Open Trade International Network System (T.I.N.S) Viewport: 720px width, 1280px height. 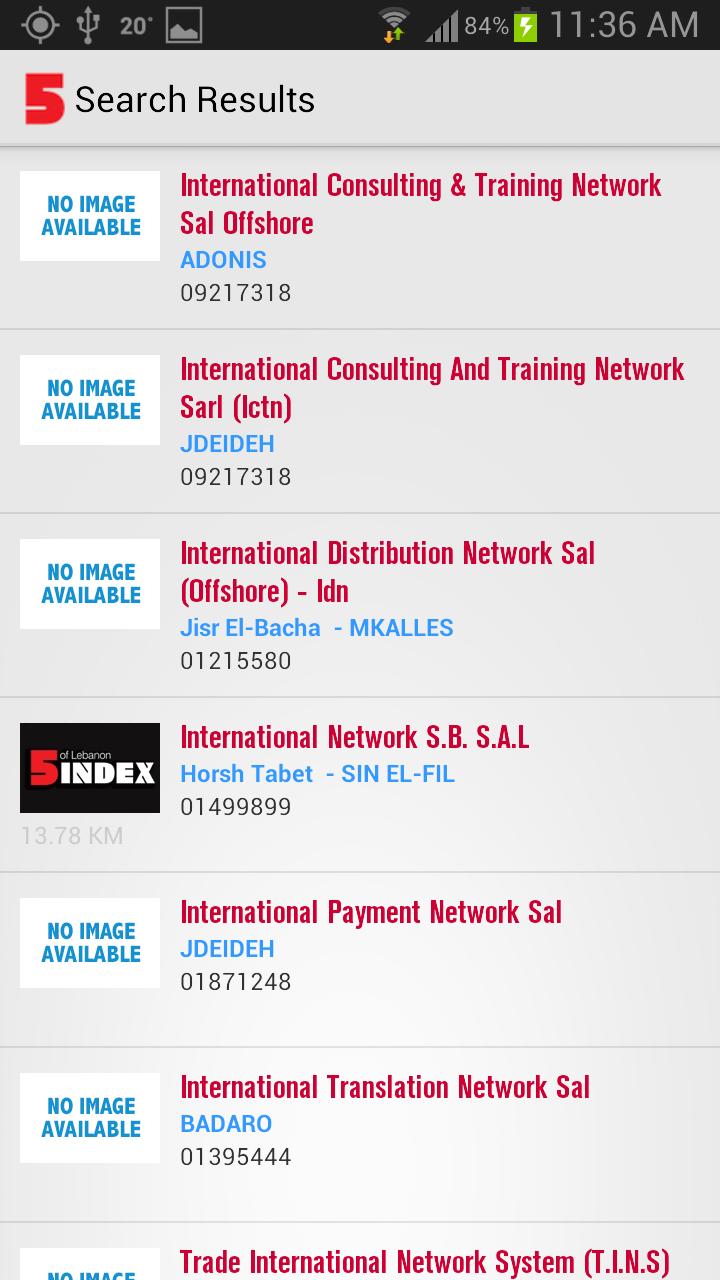point(424,1261)
